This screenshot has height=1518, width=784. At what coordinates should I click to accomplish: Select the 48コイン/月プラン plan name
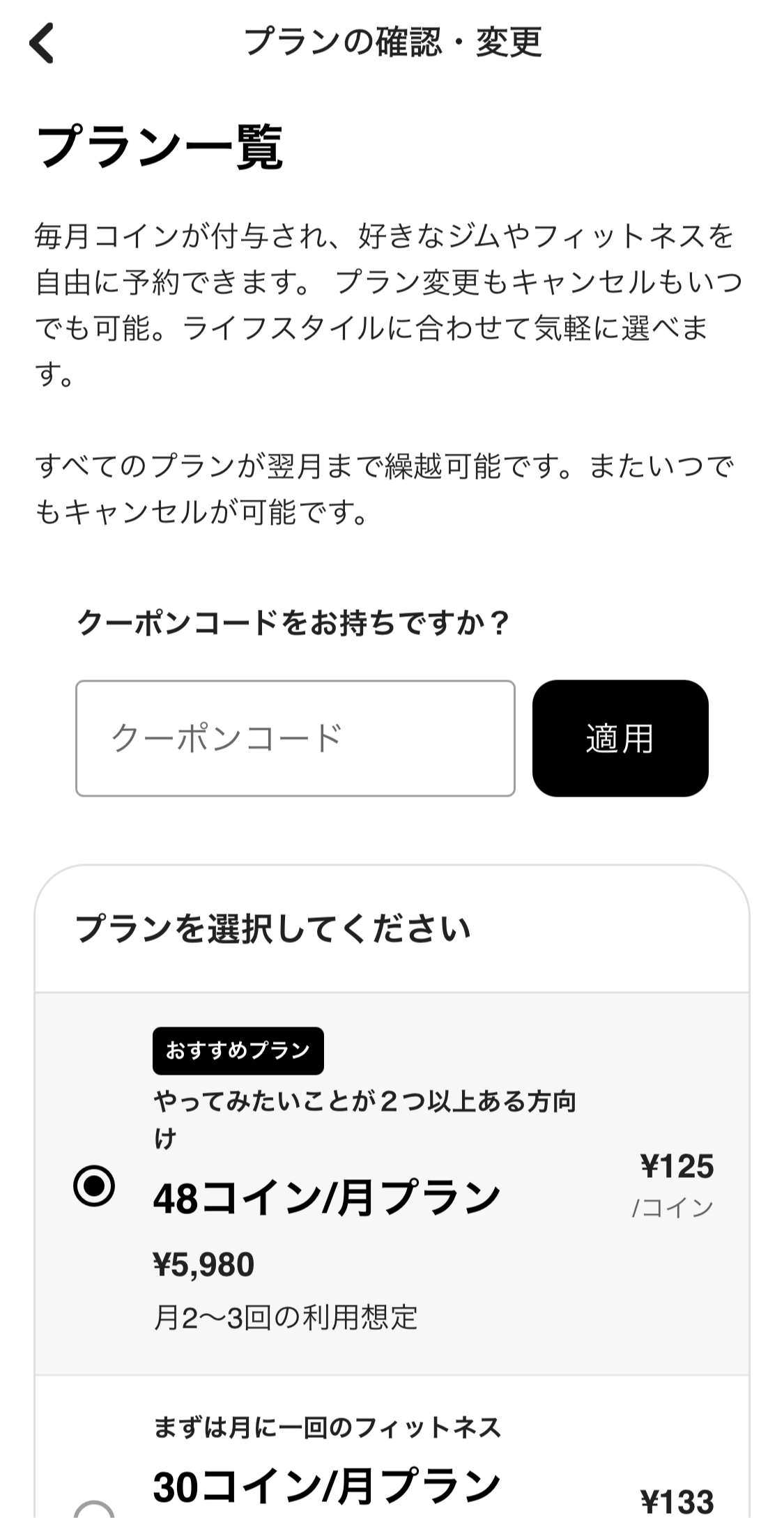326,1195
